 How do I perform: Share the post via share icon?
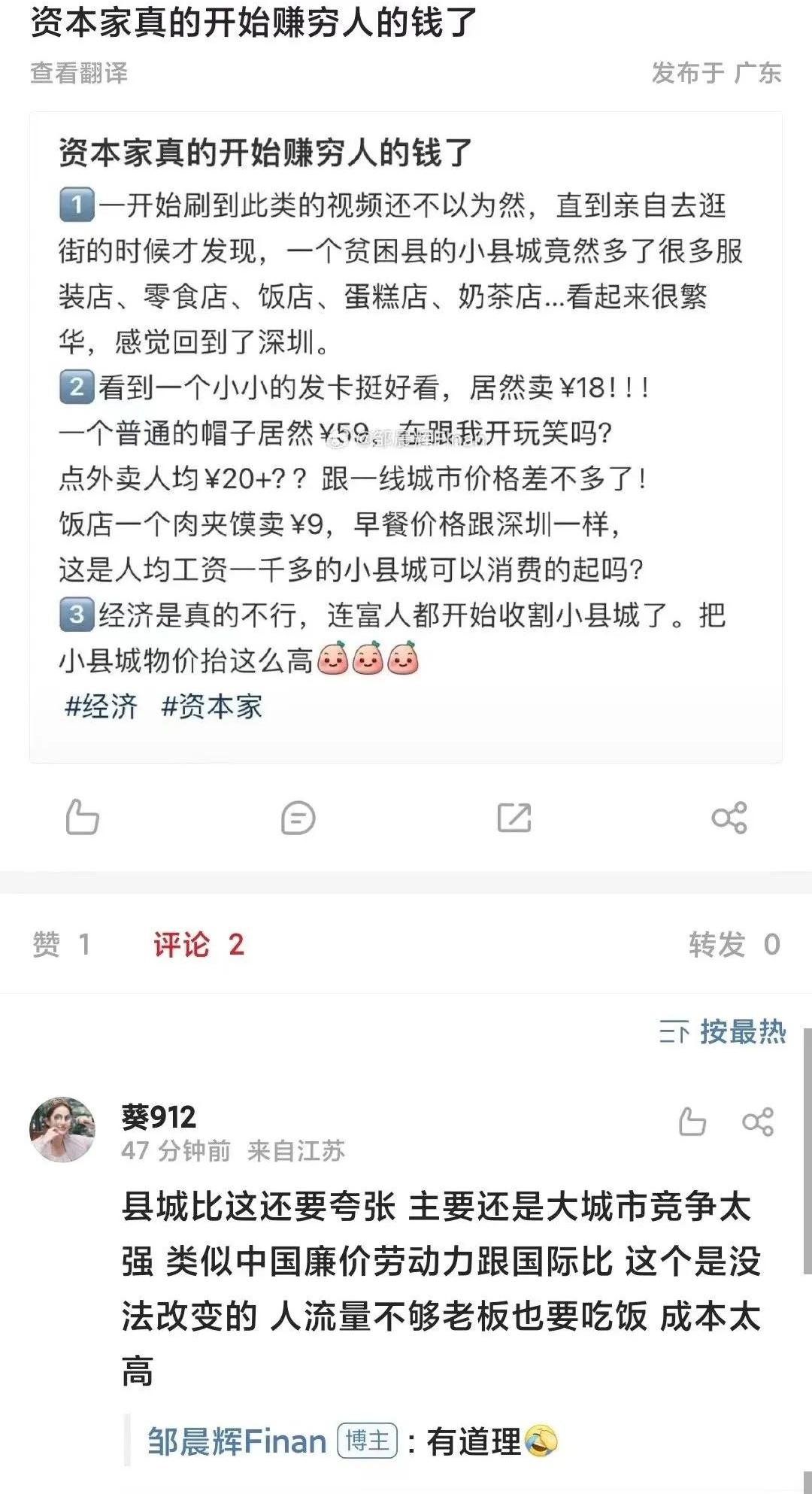click(x=729, y=818)
